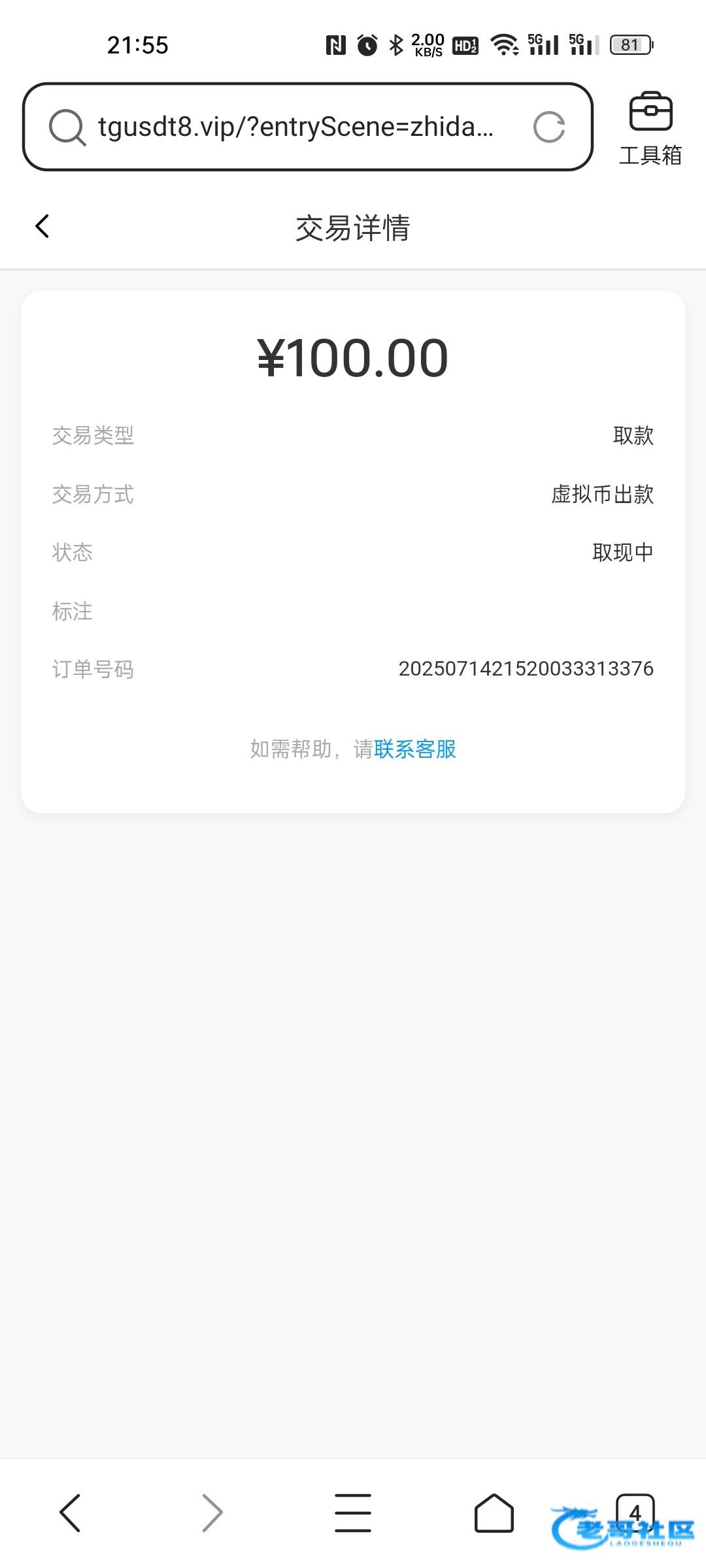
Task: Open the browser menu
Action: click(x=353, y=1512)
